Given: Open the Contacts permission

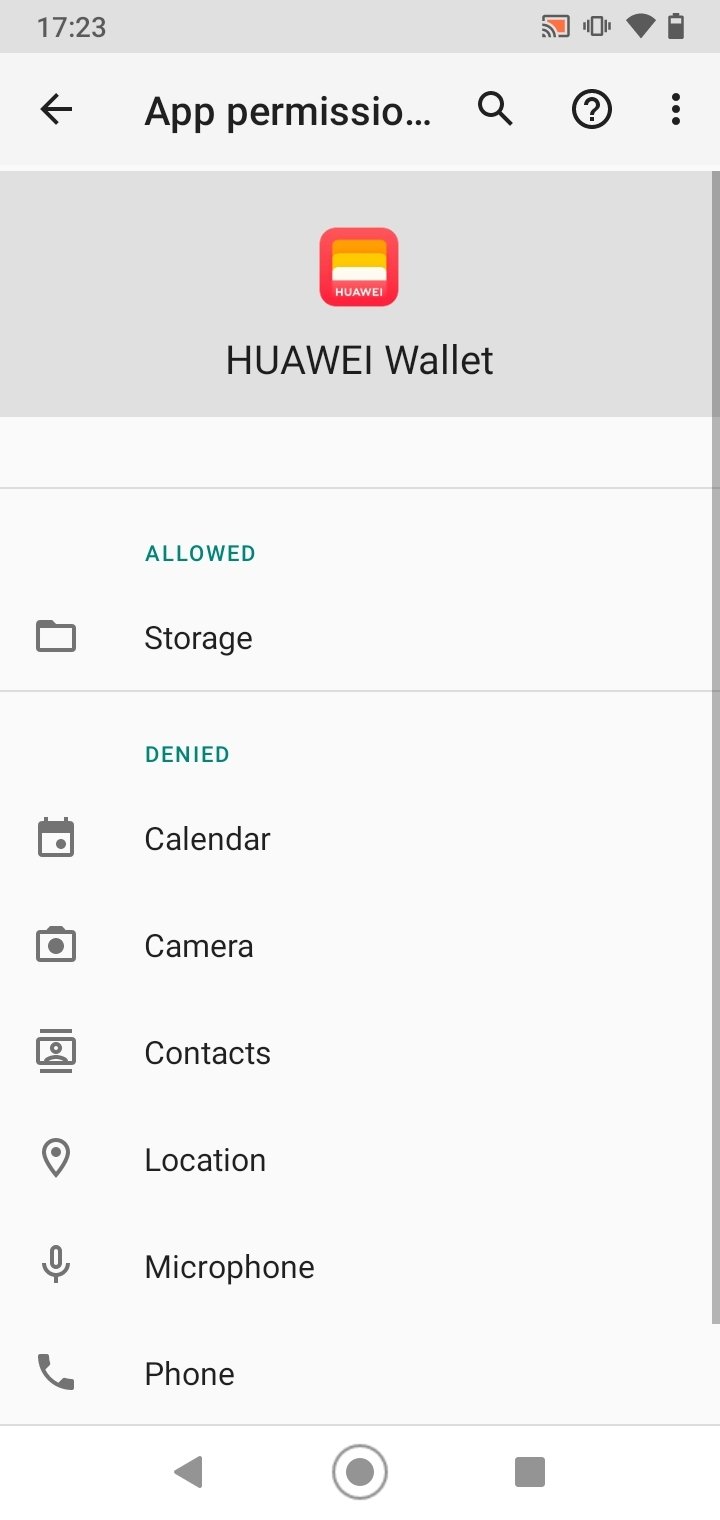Looking at the screenshot, I should coord(360,1053).
